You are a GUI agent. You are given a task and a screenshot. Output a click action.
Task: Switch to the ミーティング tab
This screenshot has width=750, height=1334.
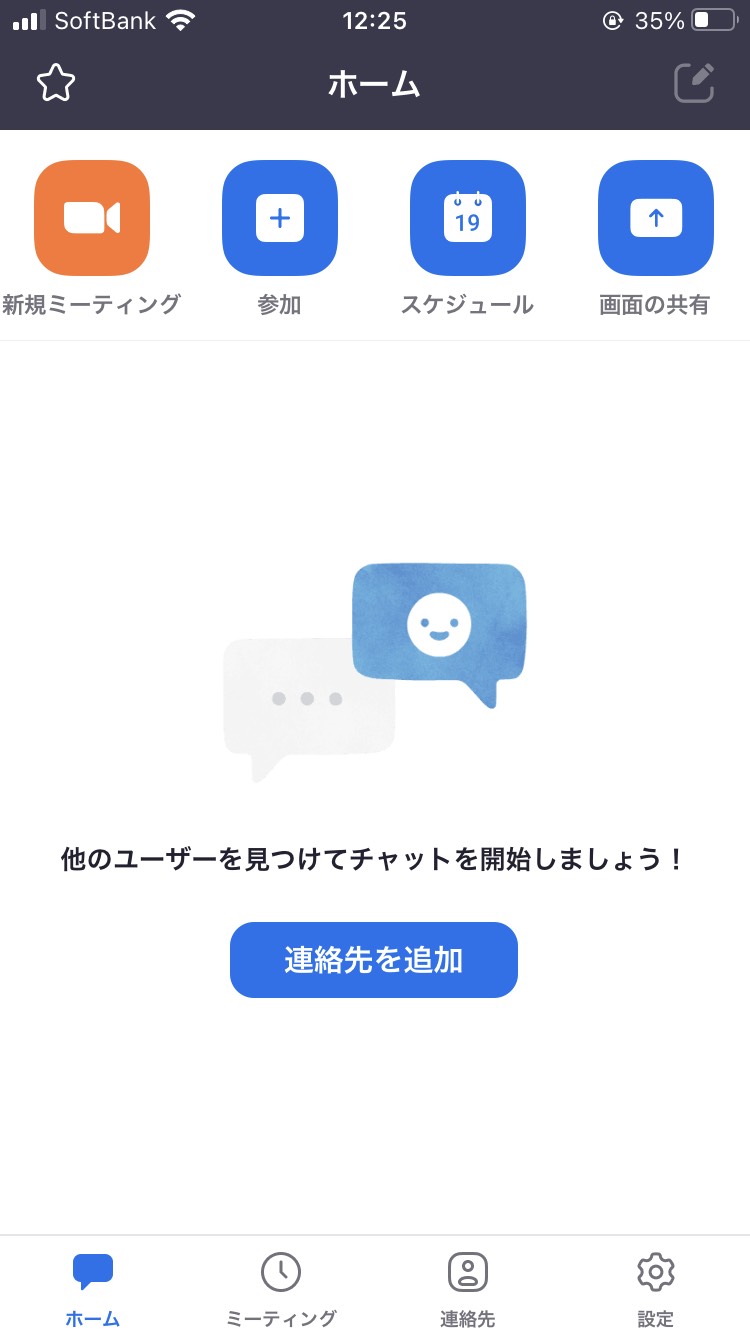[281, 1288]
